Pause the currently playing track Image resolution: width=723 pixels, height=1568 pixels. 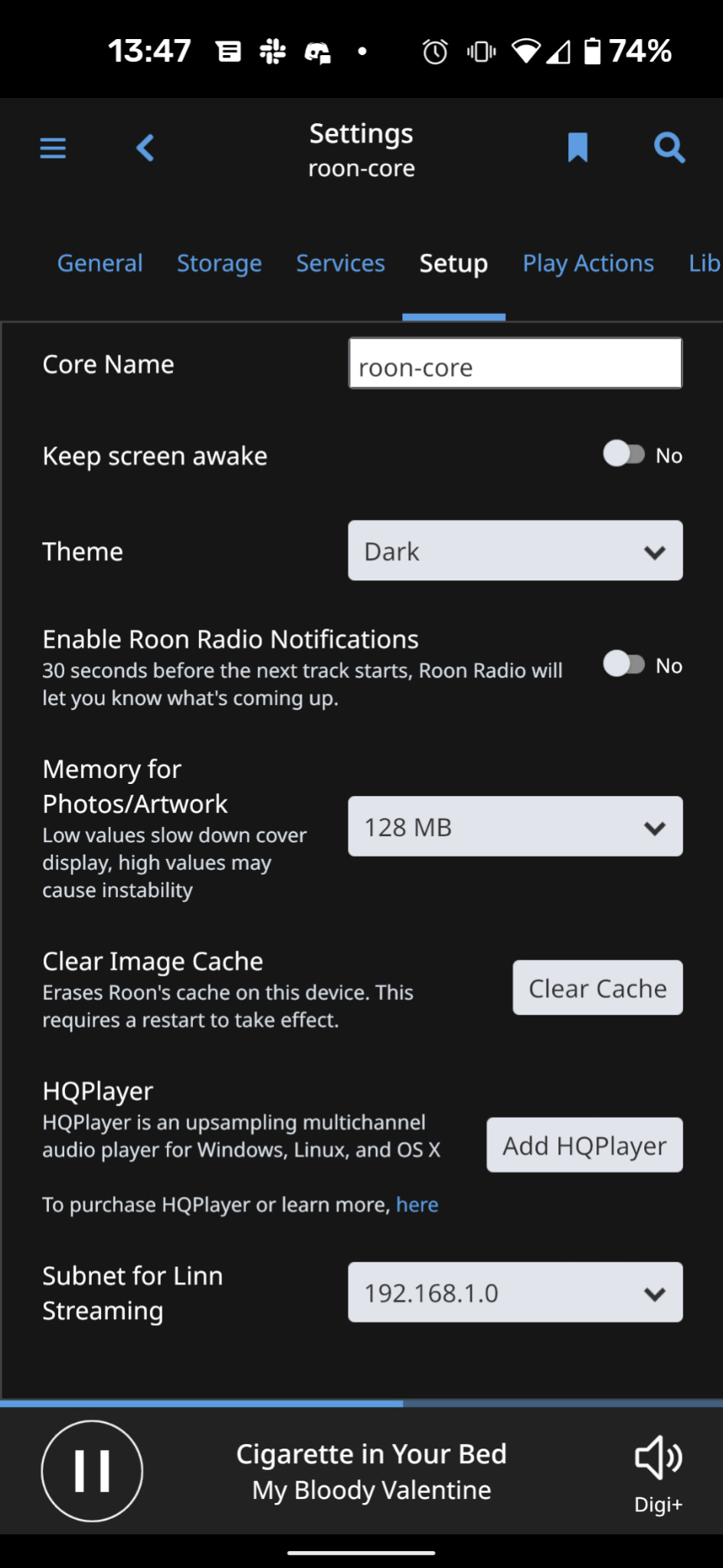pos(92,1471)
